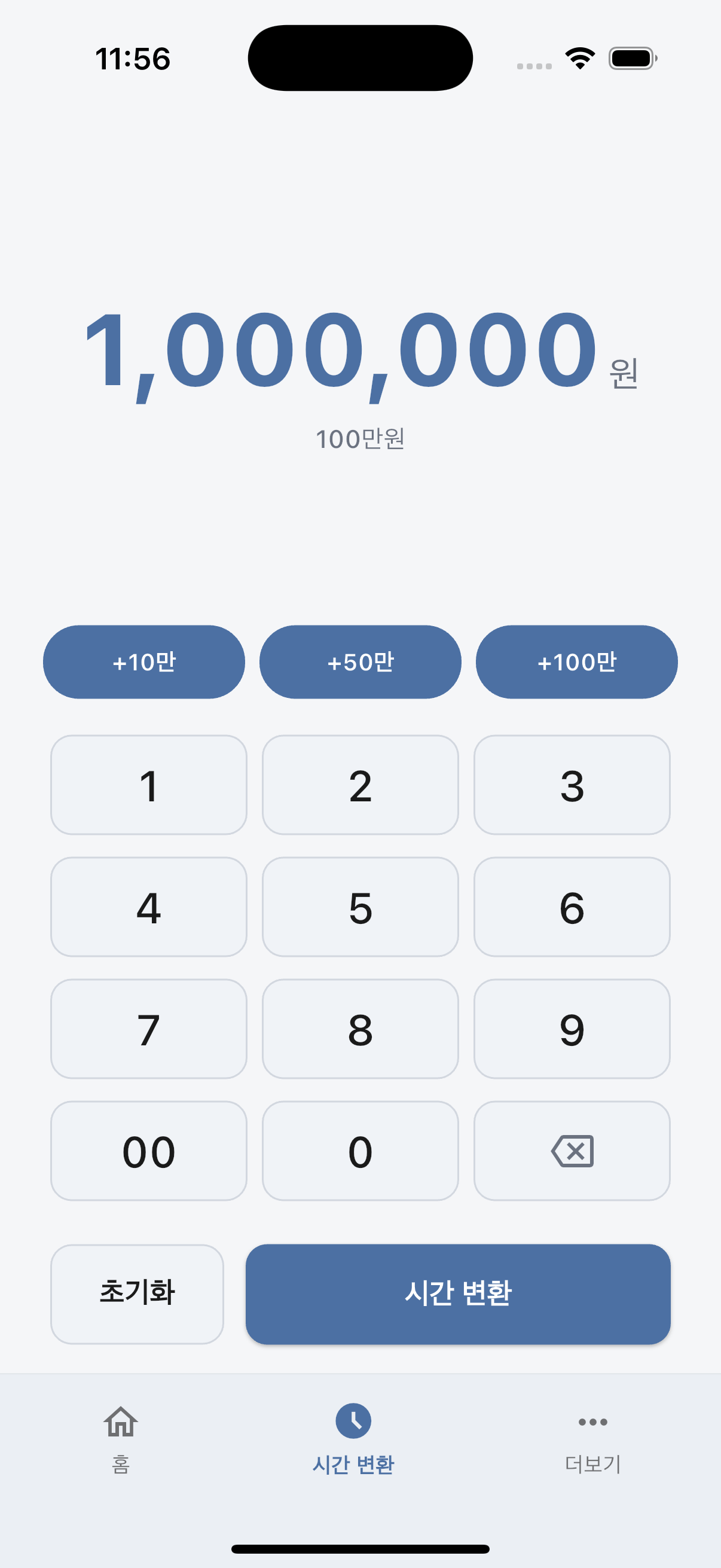The width and height of the screenshot is (721, 1568).
Task: Tap the 2 key
Action: click(x=360, y=785)
